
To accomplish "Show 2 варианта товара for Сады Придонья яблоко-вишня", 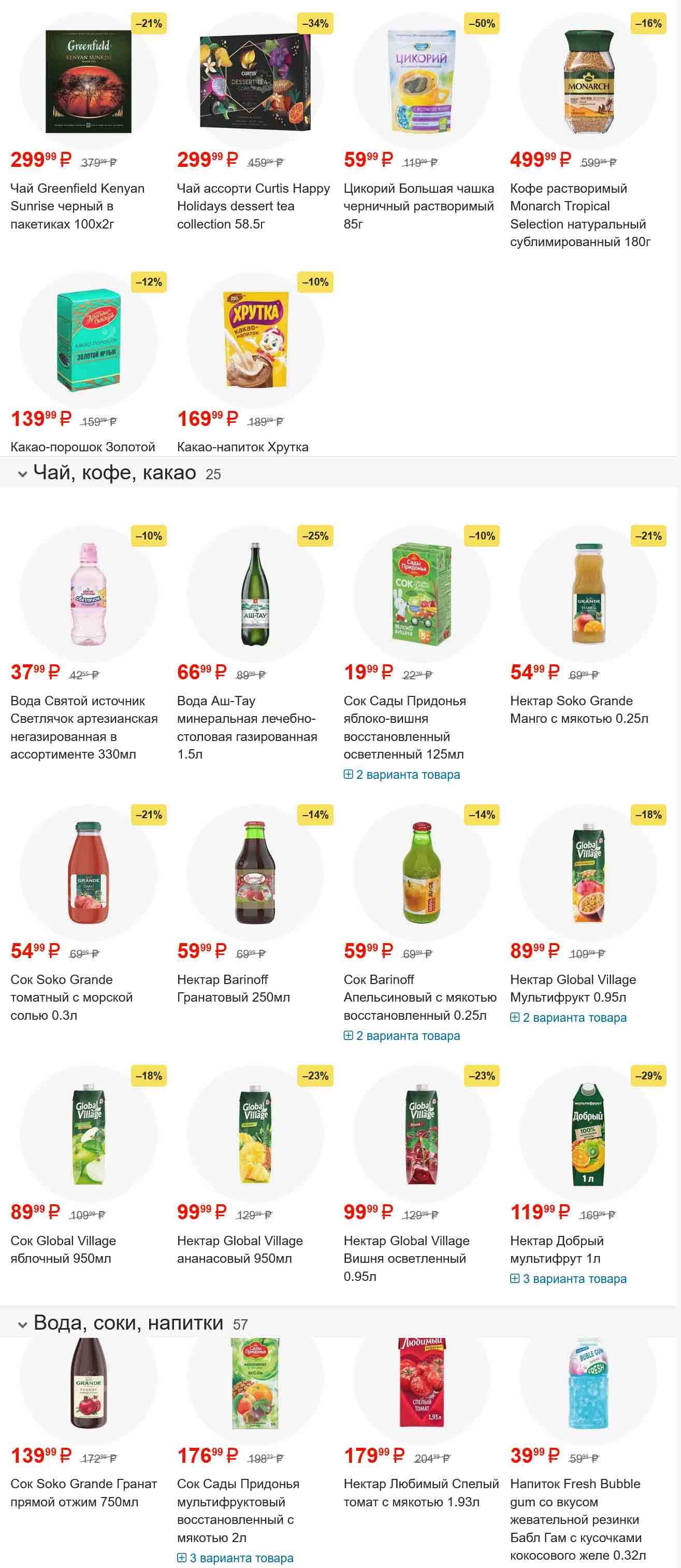I will coord(402,774).
